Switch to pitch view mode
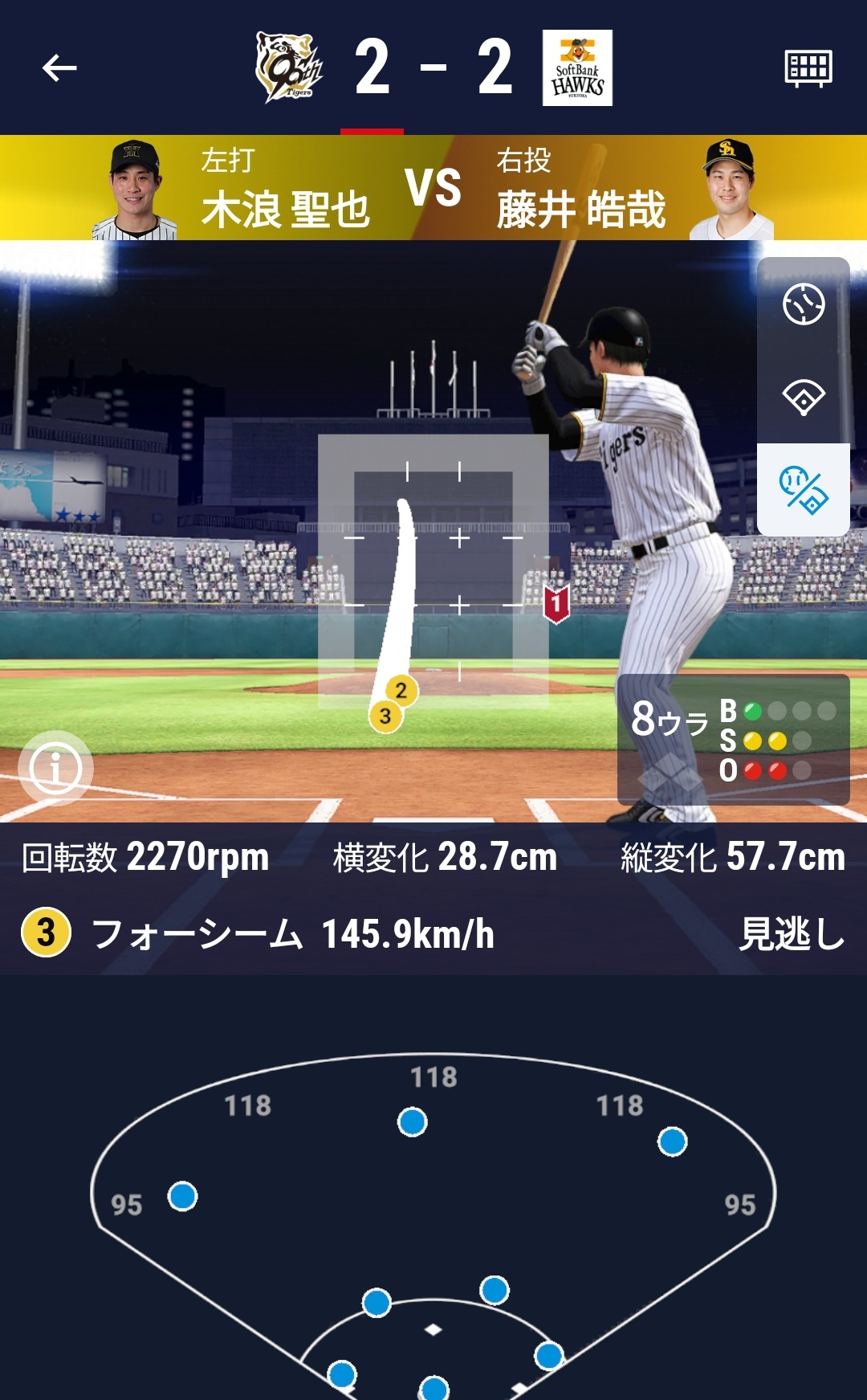This screenshot has height=1400, width=867. (804, 304)
